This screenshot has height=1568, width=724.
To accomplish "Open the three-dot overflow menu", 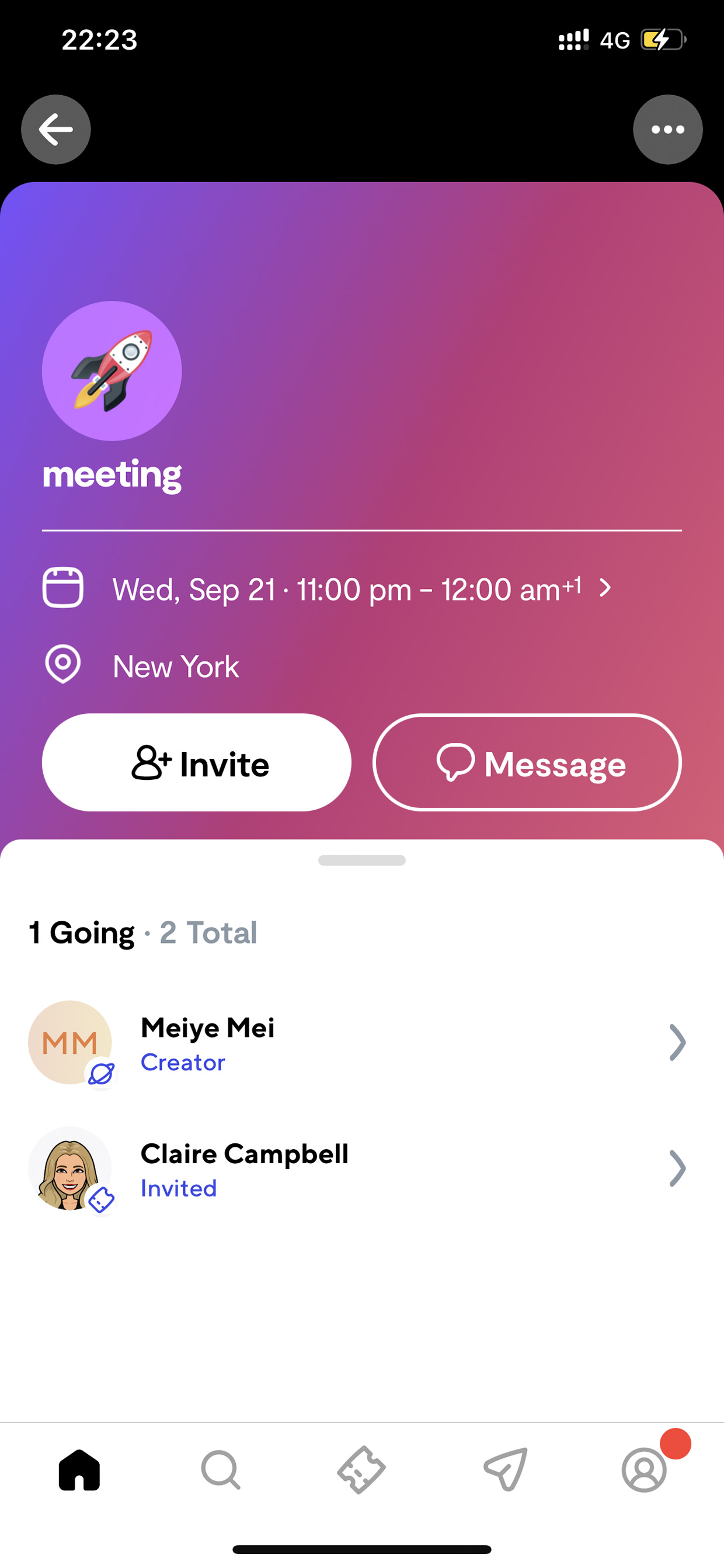I will (667, 129).
